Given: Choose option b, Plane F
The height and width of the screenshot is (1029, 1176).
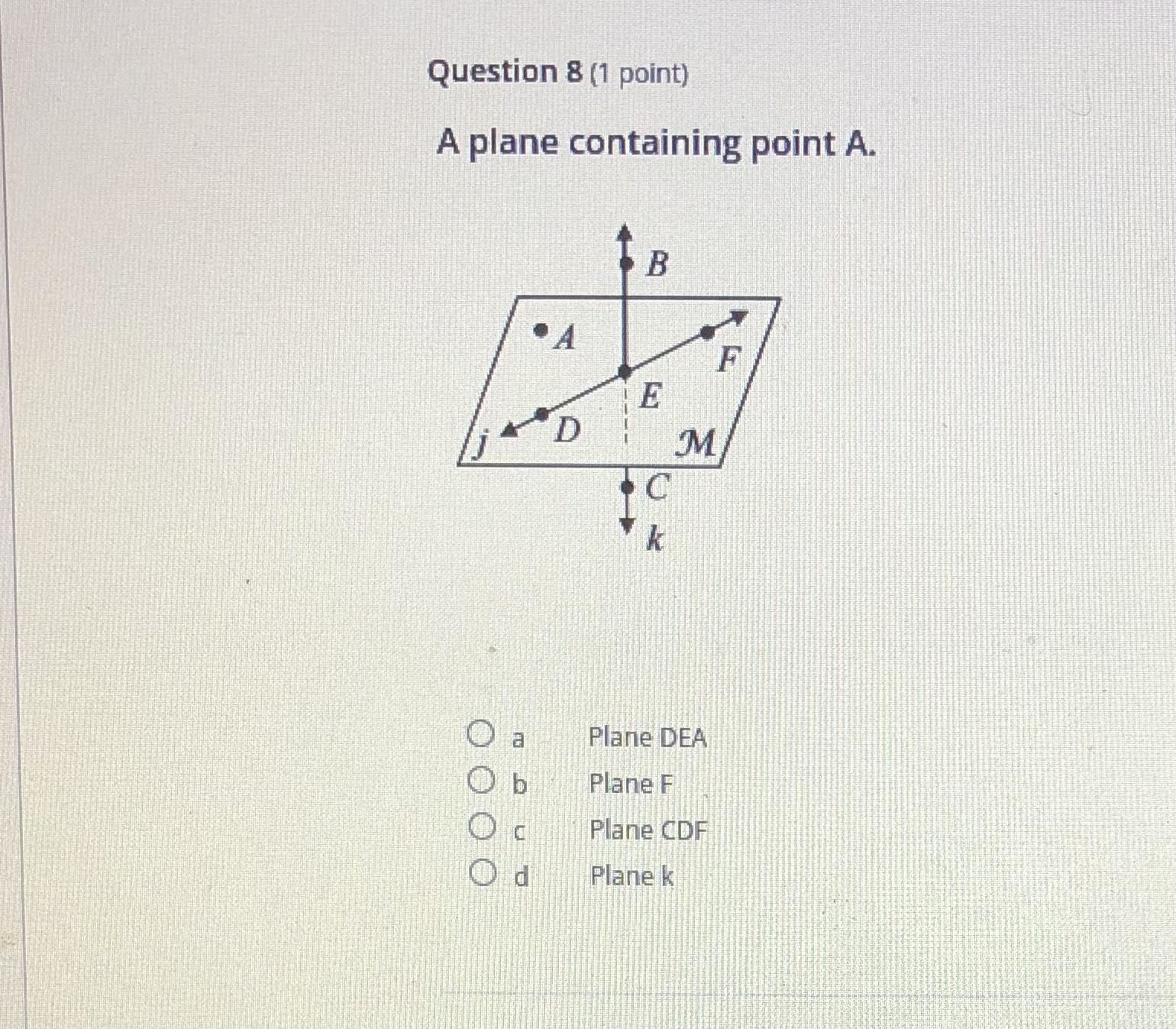Looking at the screenshot, I should 480,781.
